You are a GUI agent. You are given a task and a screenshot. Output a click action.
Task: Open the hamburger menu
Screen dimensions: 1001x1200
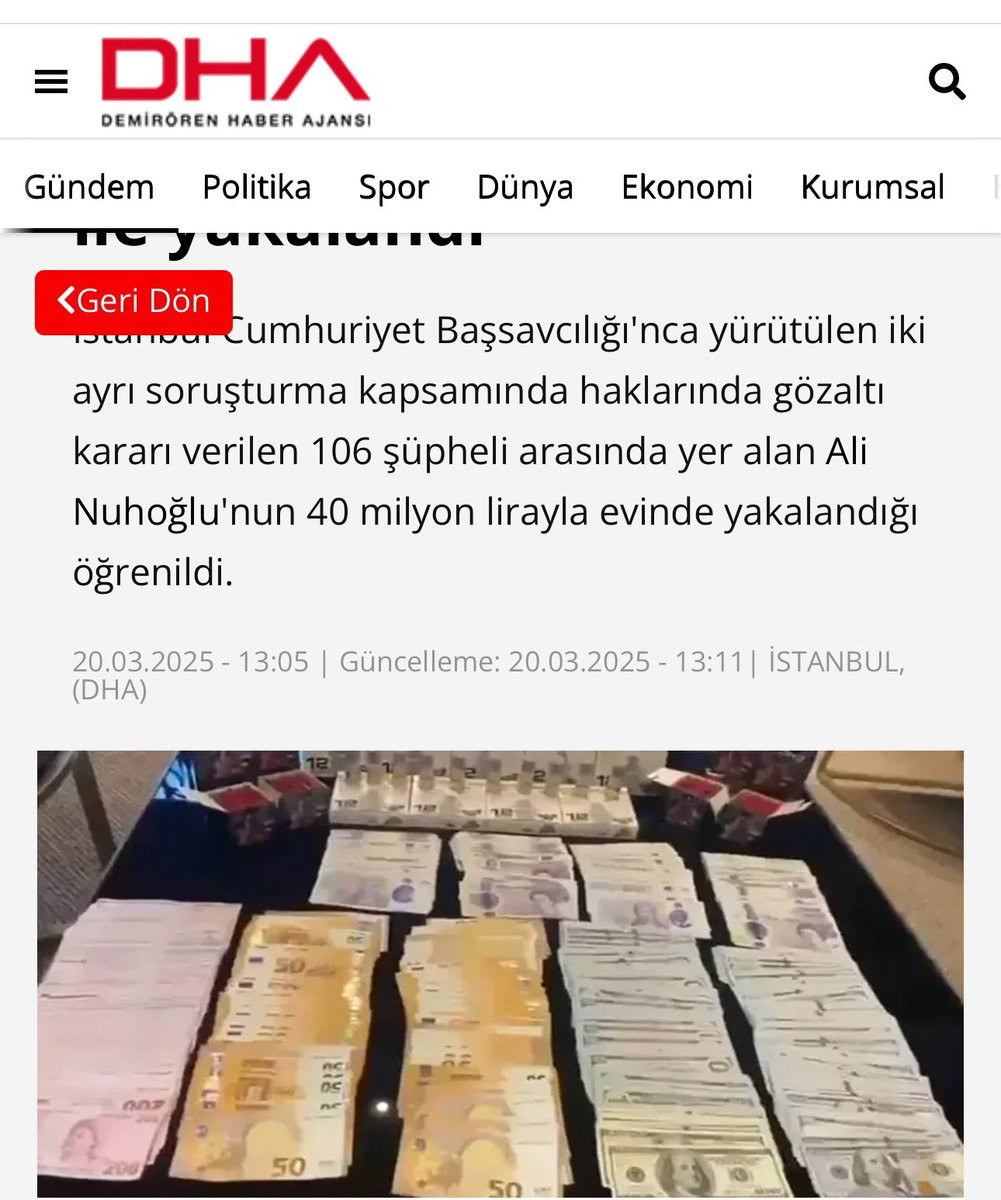pos(51,82)
